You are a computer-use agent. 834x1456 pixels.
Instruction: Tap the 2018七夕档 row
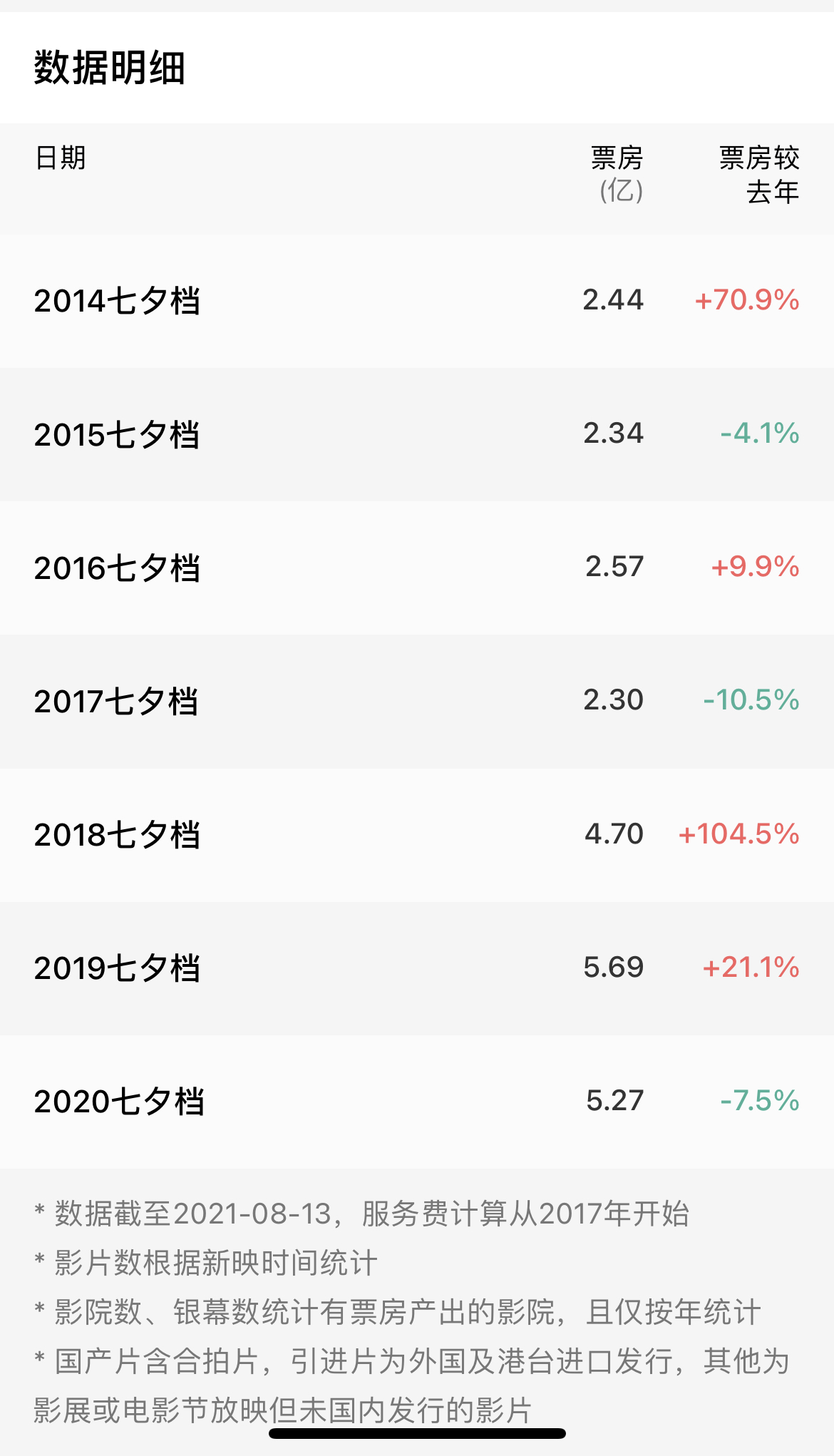click(x=118, y=834)
